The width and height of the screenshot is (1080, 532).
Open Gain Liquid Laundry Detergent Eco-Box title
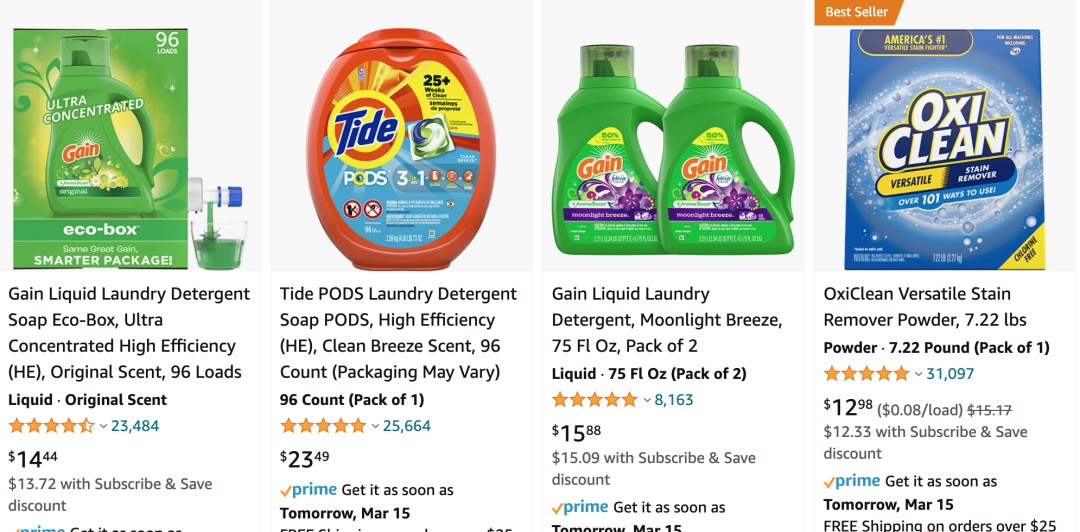point(129,332)
